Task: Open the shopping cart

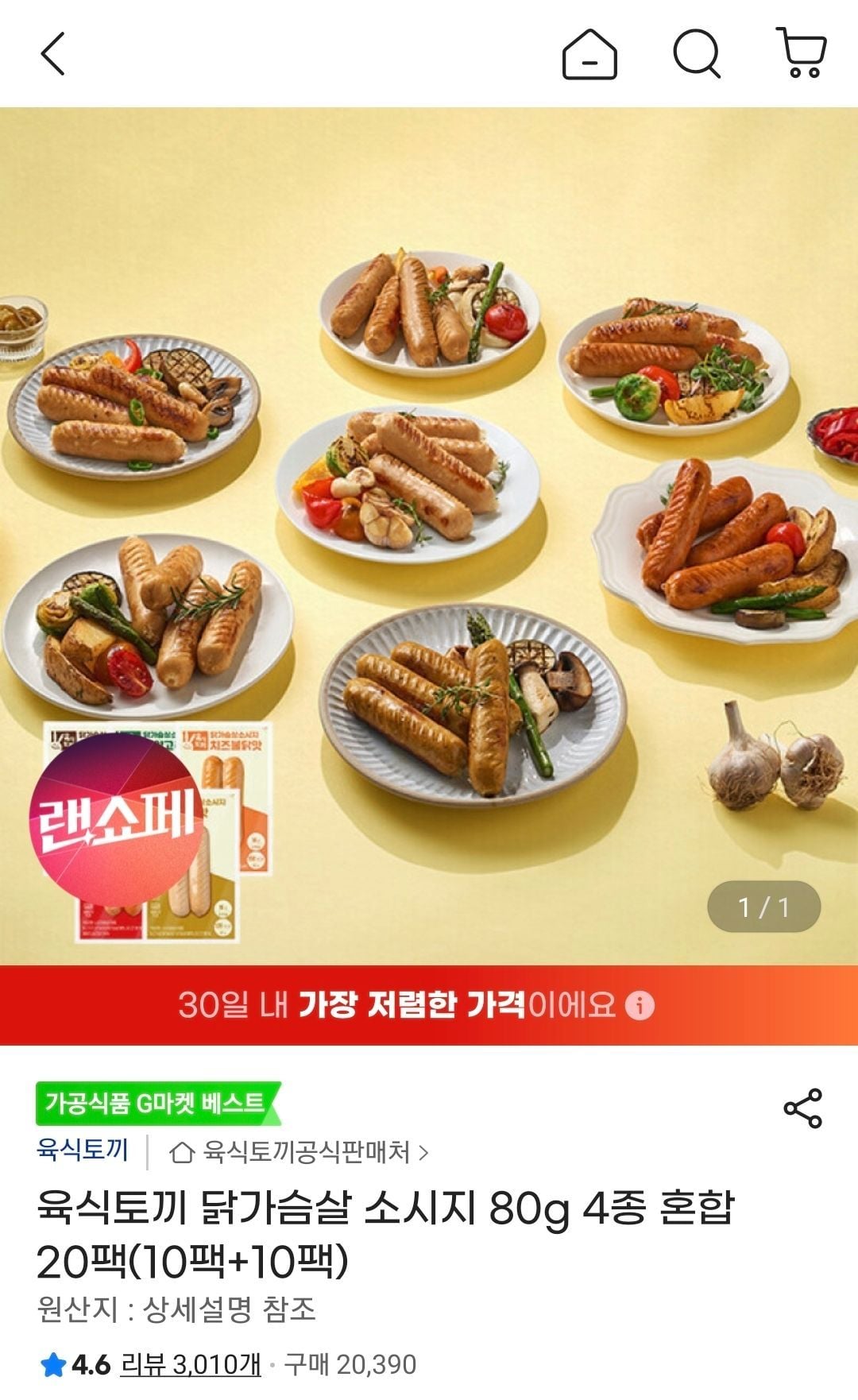Action: pyautogui.click(x=802, y=52)
